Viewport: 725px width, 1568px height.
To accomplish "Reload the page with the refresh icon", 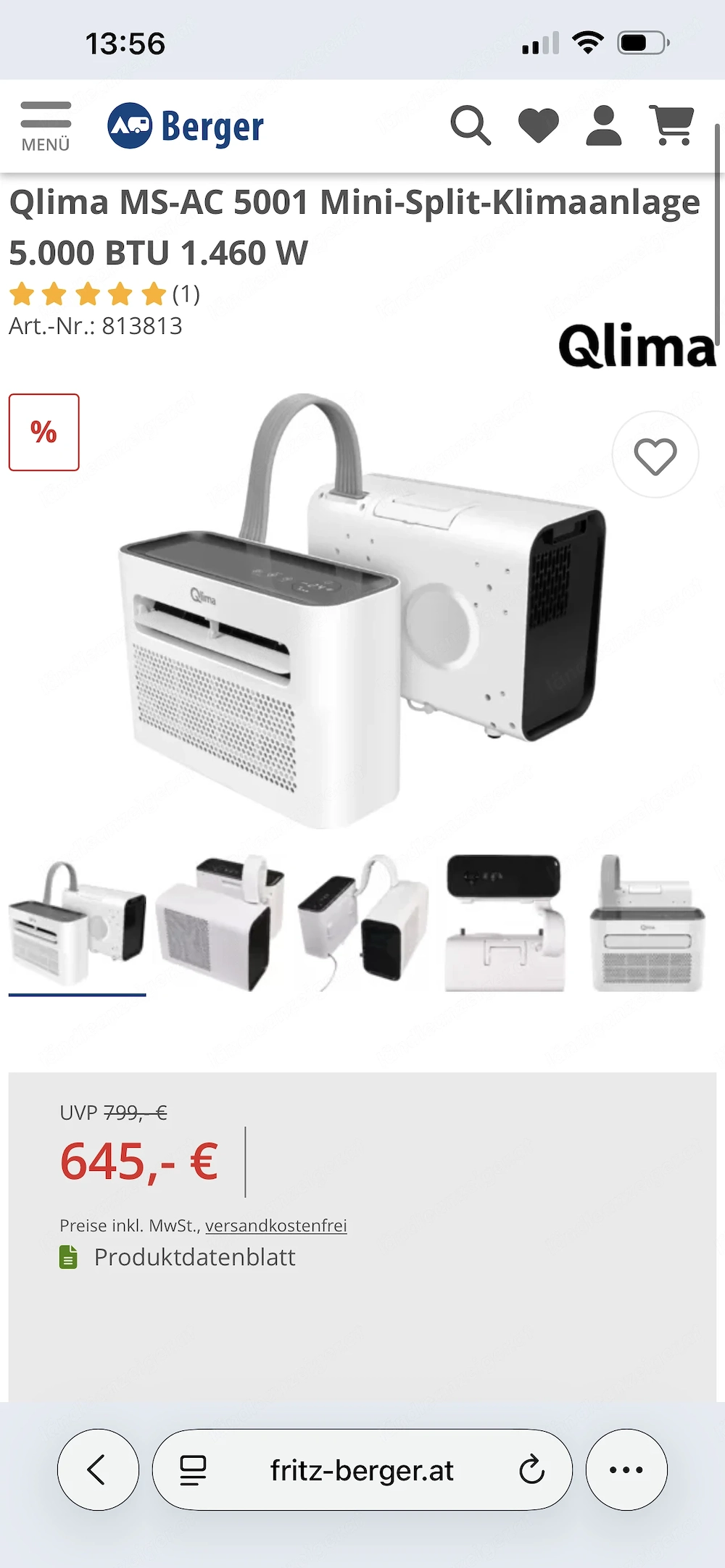I will pos(534,1469).
